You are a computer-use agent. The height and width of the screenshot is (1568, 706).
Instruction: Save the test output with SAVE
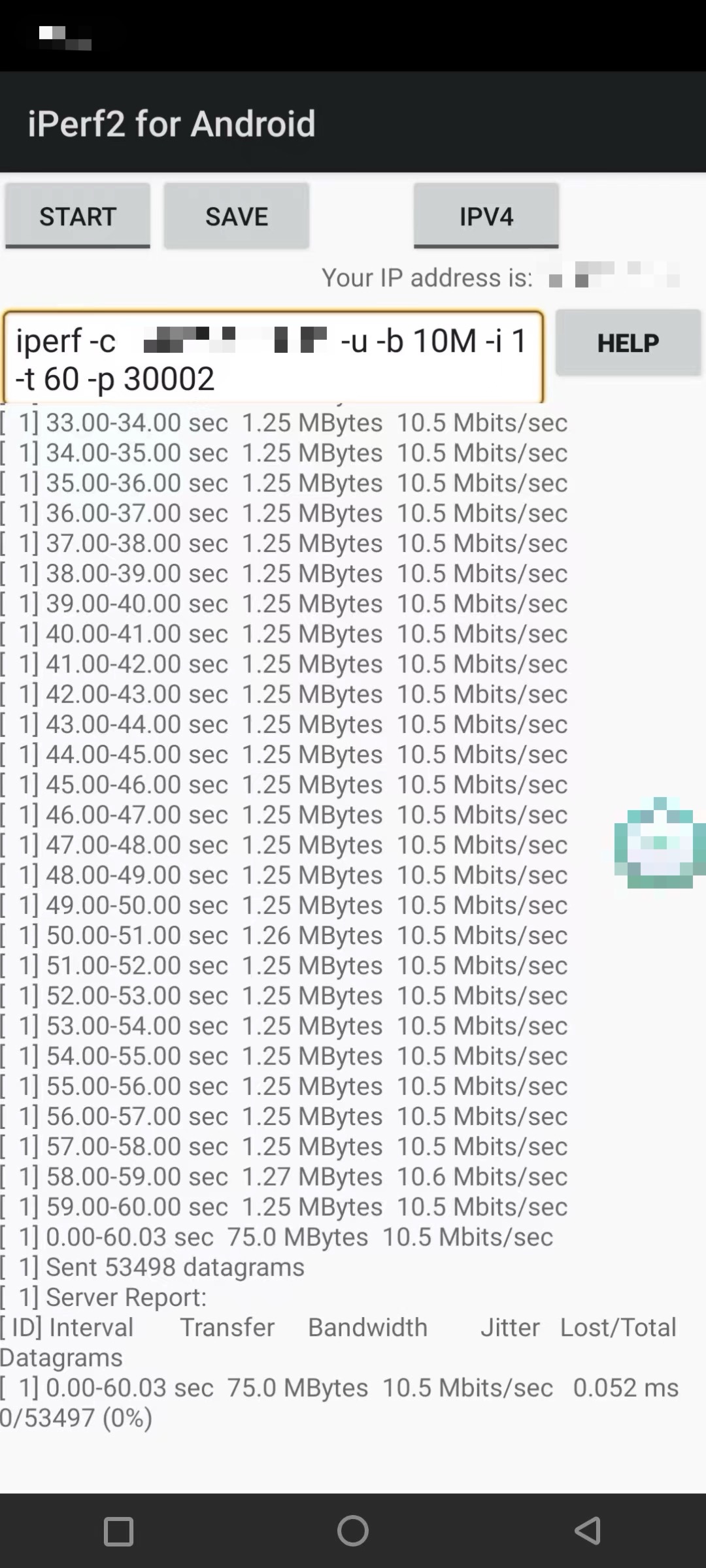pos(237,216)
